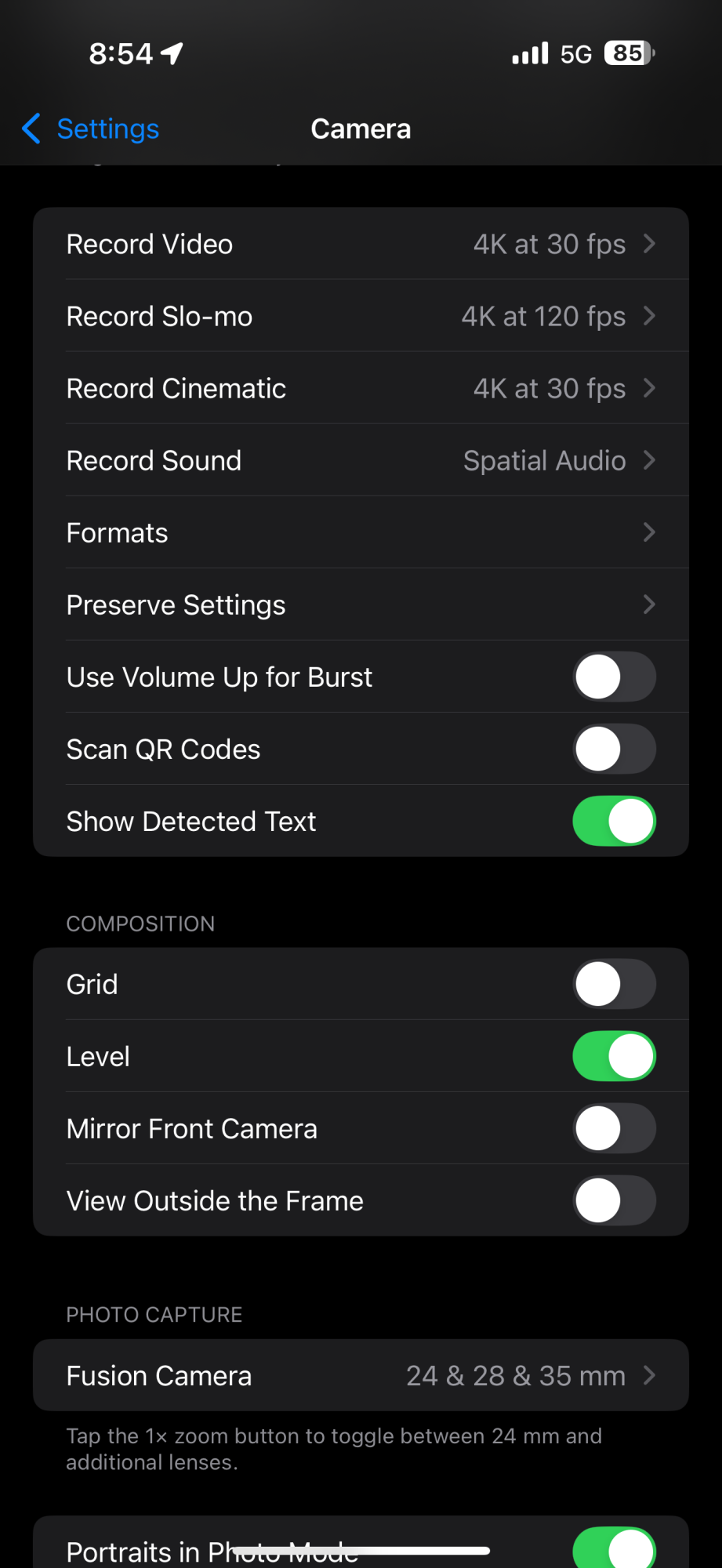Open Fusion Camera lens options
Viewport: 722px width, 1568px height.
tap(361, 1375)
